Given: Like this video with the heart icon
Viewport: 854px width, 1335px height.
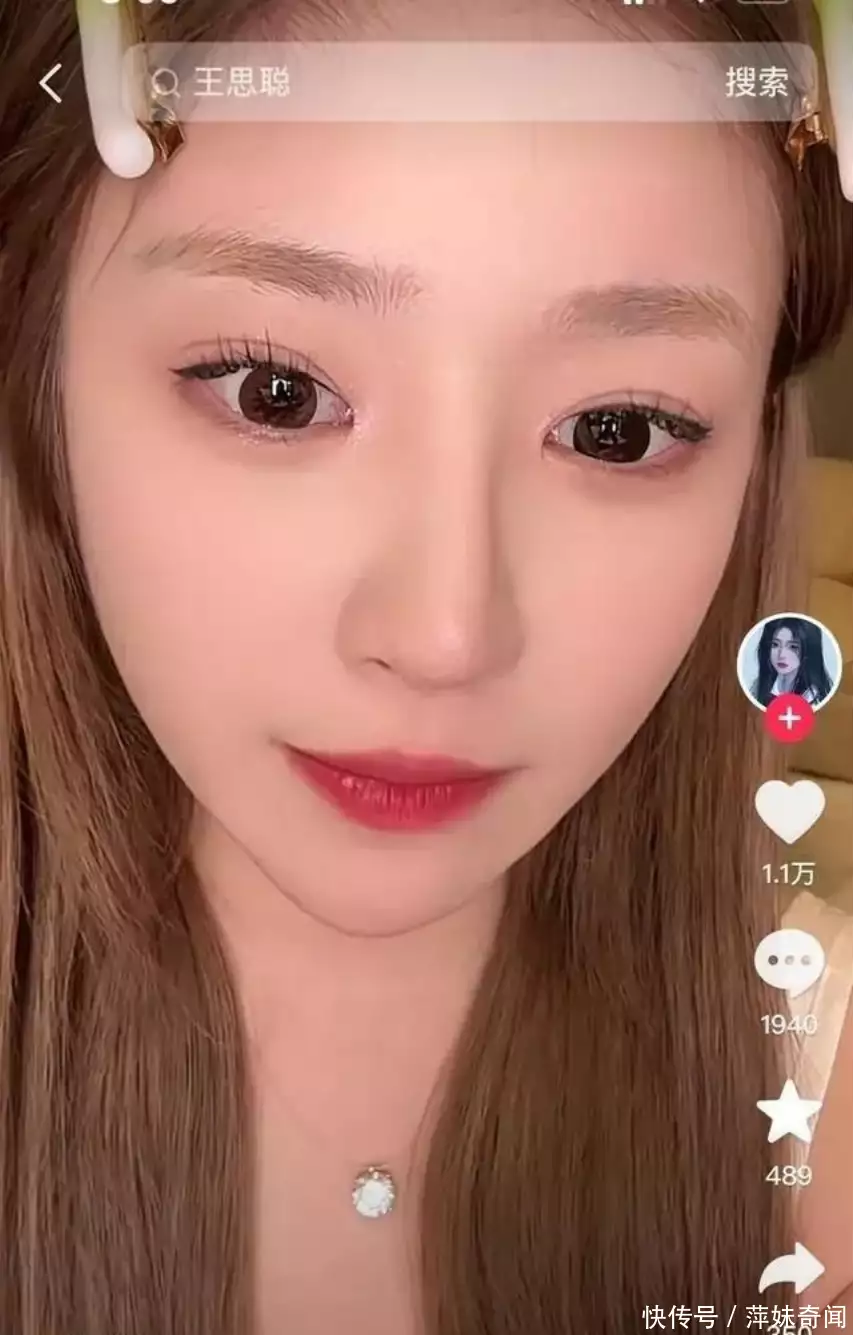Looking at the screenshot, I should (789, 810).
